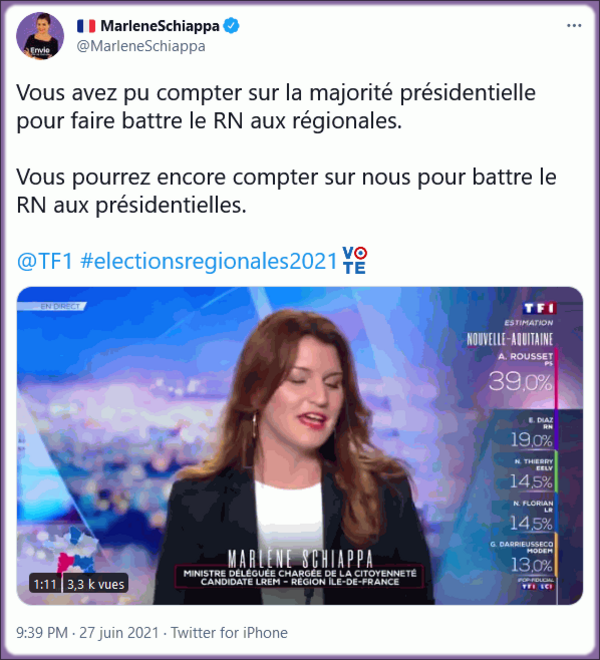Image resolution: width=600 pixels, height=660 pixels.
Task: Open the @TF1 mention
Action: coord(46,261)
